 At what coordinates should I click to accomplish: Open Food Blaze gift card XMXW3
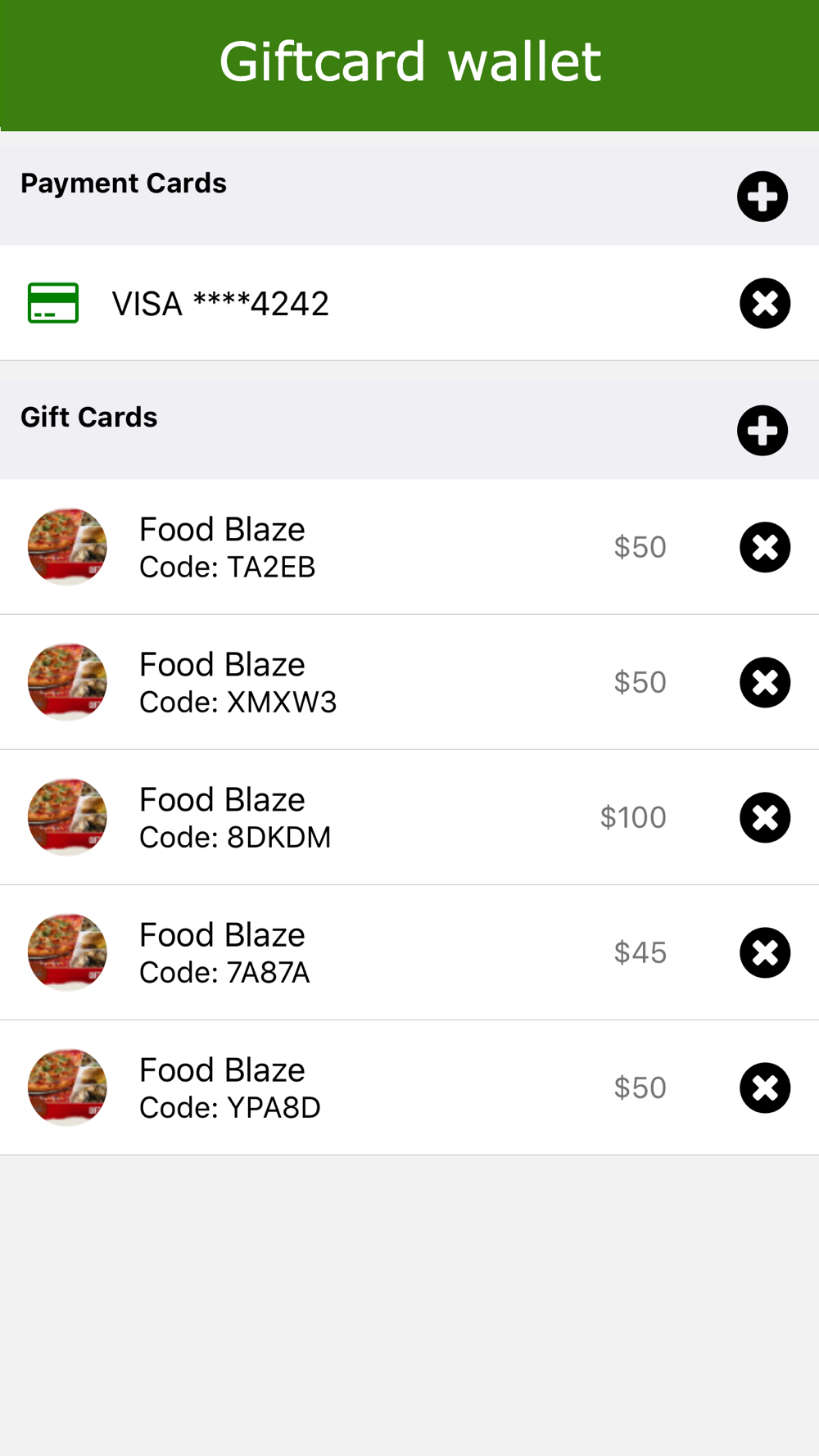409,682
